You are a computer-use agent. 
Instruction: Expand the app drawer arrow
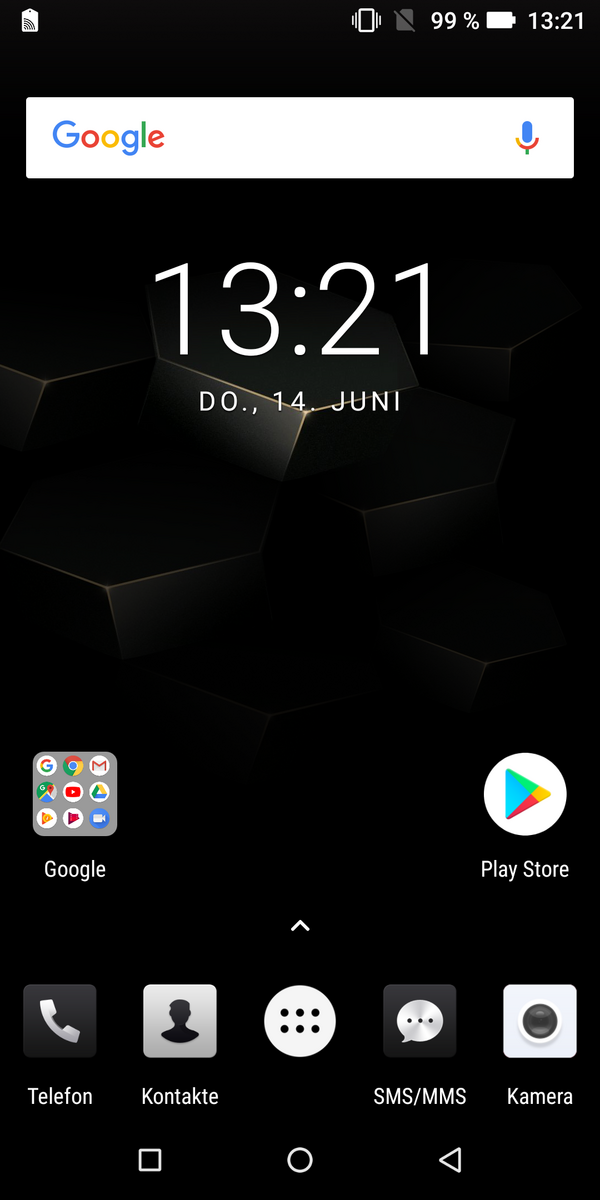[x=300, y=926]
